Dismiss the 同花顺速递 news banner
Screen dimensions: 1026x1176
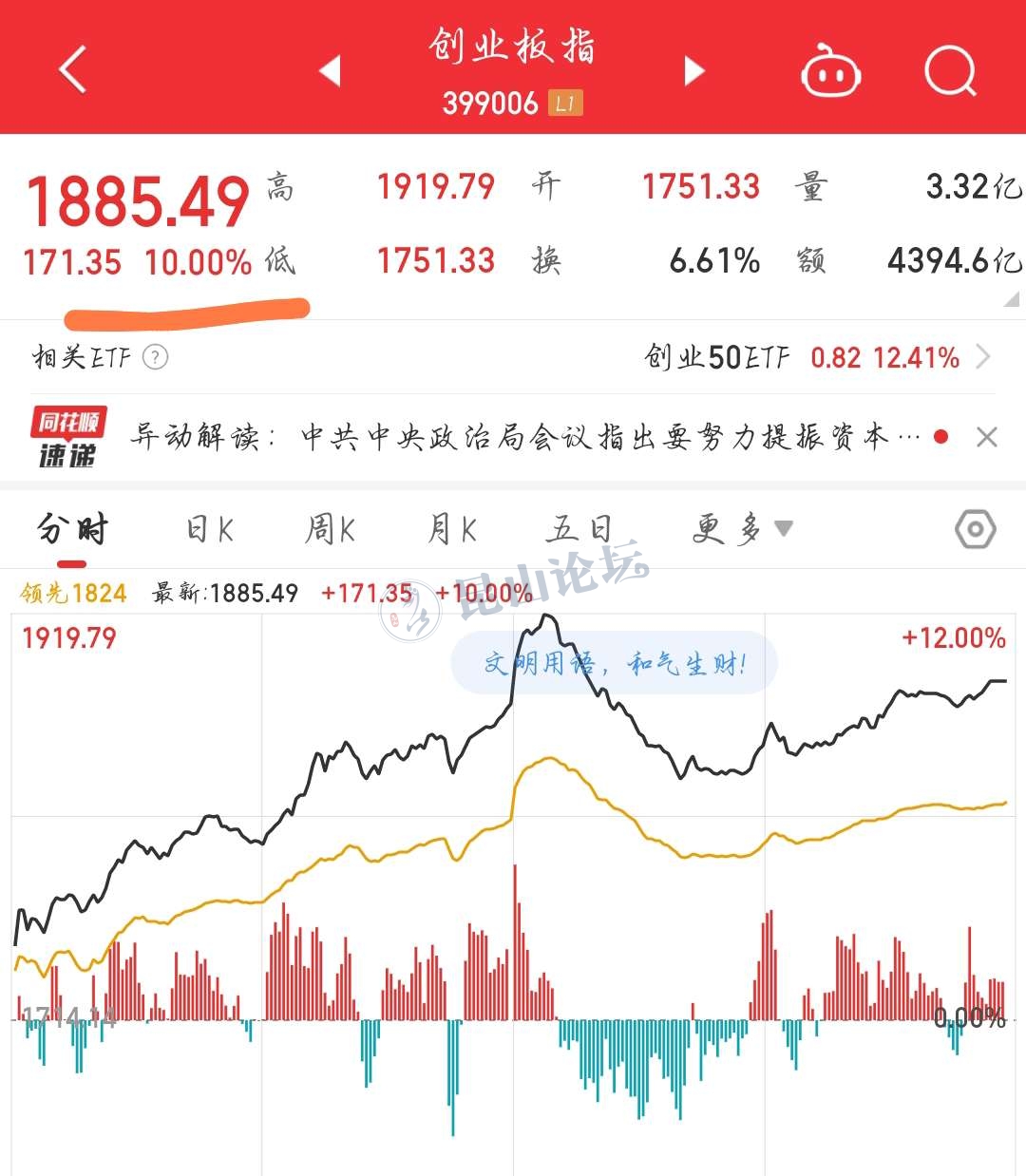pyautogui.click(x=987, y=437)
